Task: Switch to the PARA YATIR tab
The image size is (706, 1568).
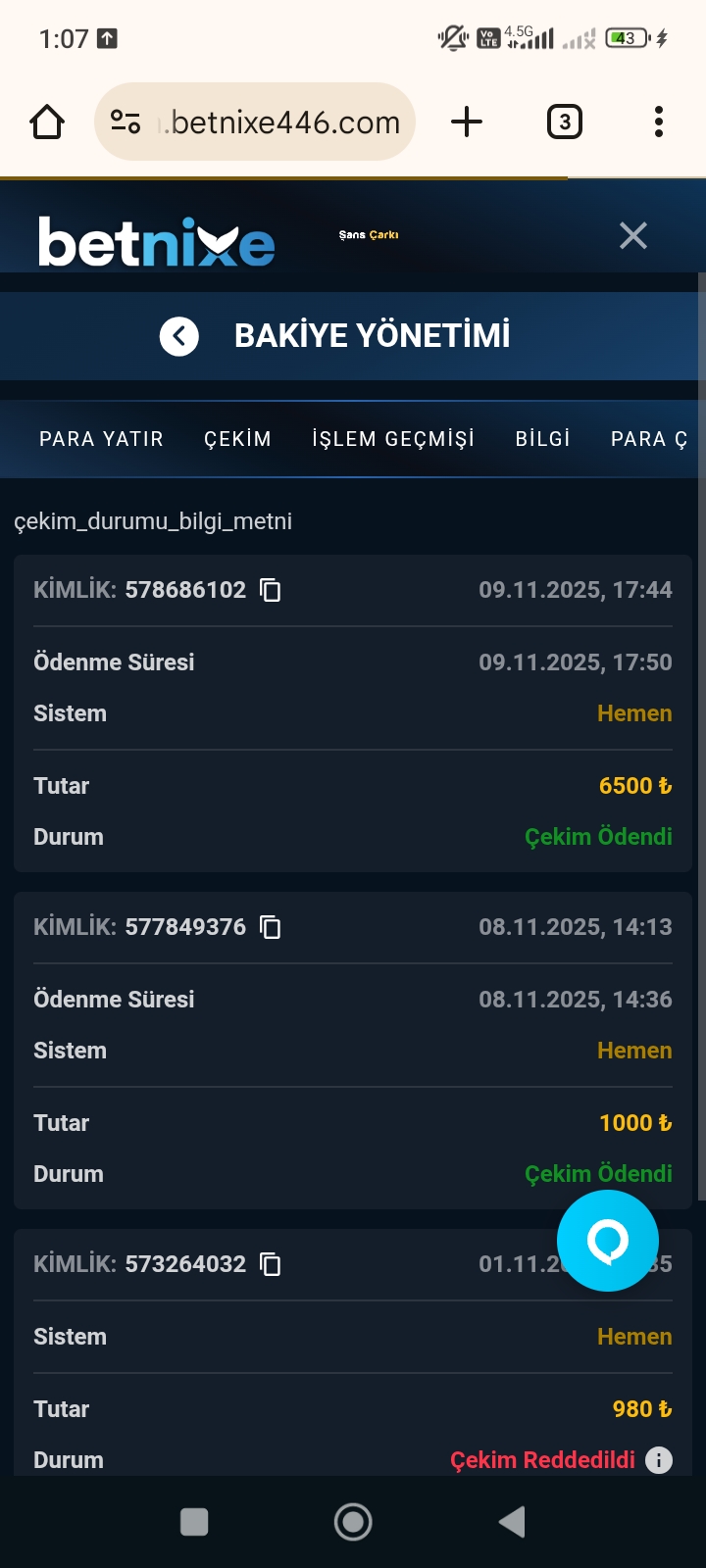Action: coord(101,438)
